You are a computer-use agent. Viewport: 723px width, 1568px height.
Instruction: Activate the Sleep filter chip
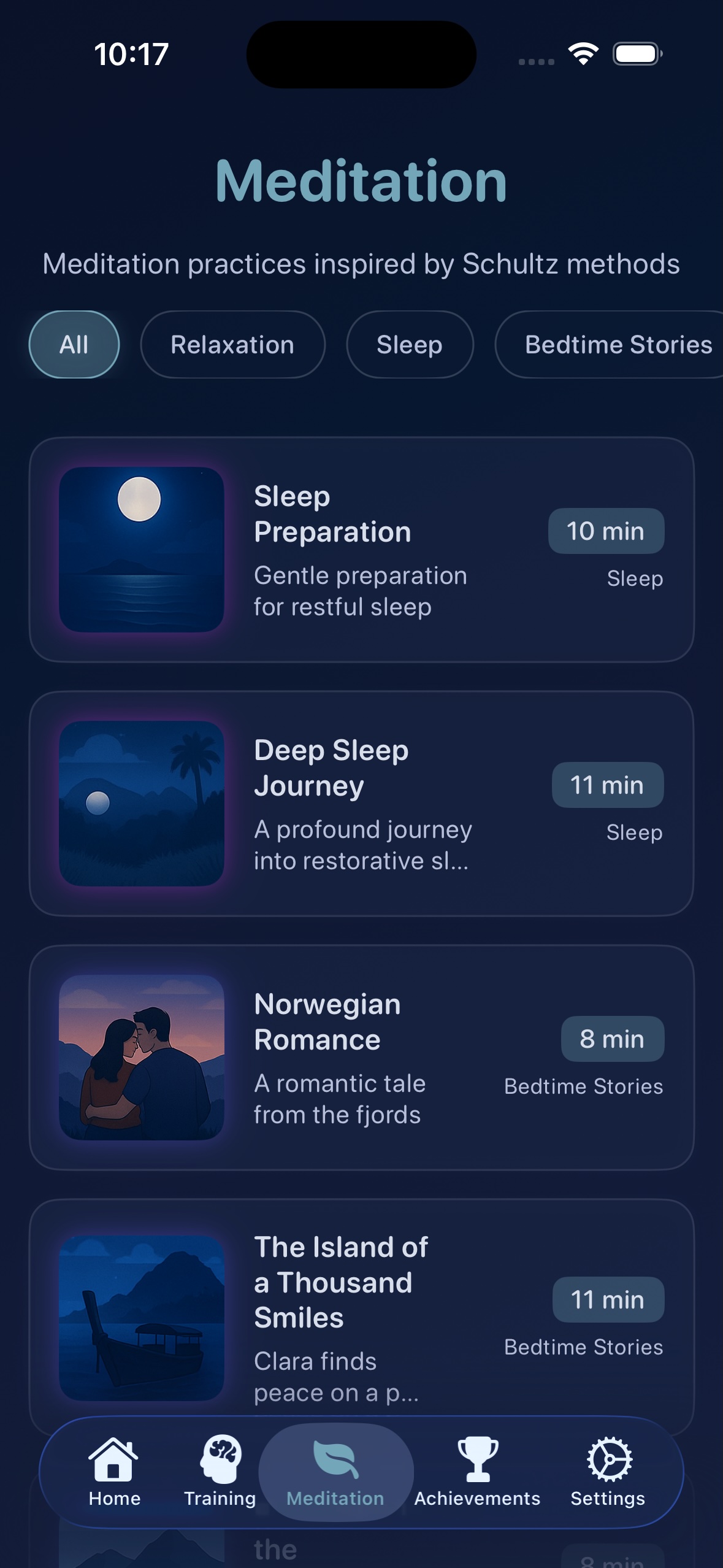[x=410, y=344]
